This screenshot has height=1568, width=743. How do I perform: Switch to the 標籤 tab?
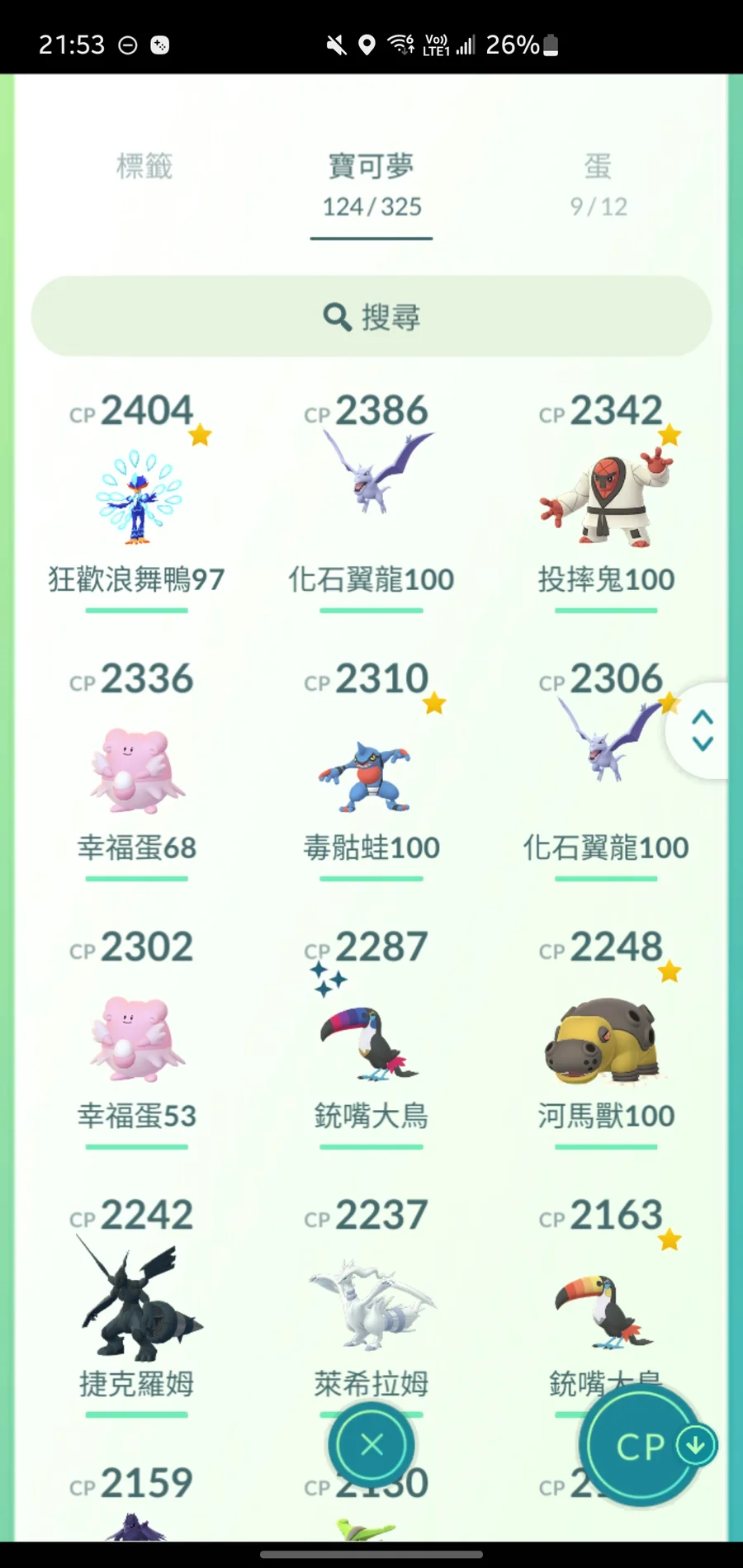pyautogui.click(x=144, y=168)
